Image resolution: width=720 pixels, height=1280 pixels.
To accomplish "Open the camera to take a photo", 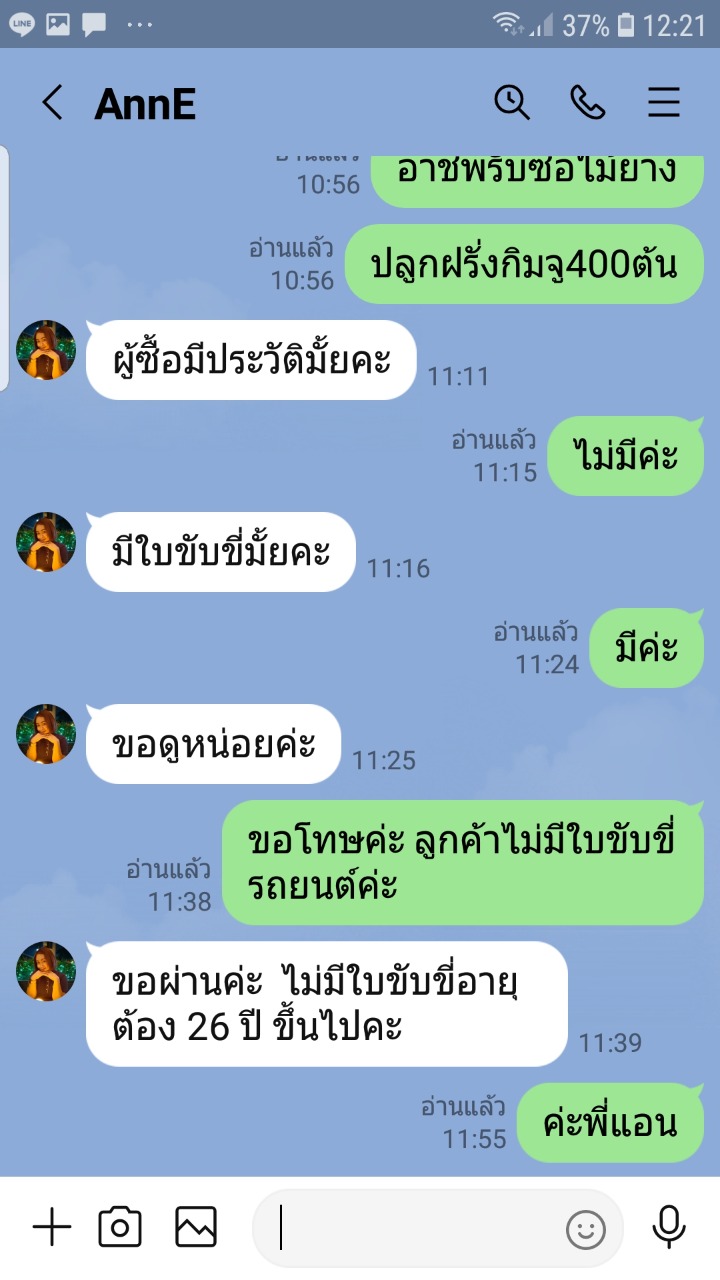I will point(120,1227).
